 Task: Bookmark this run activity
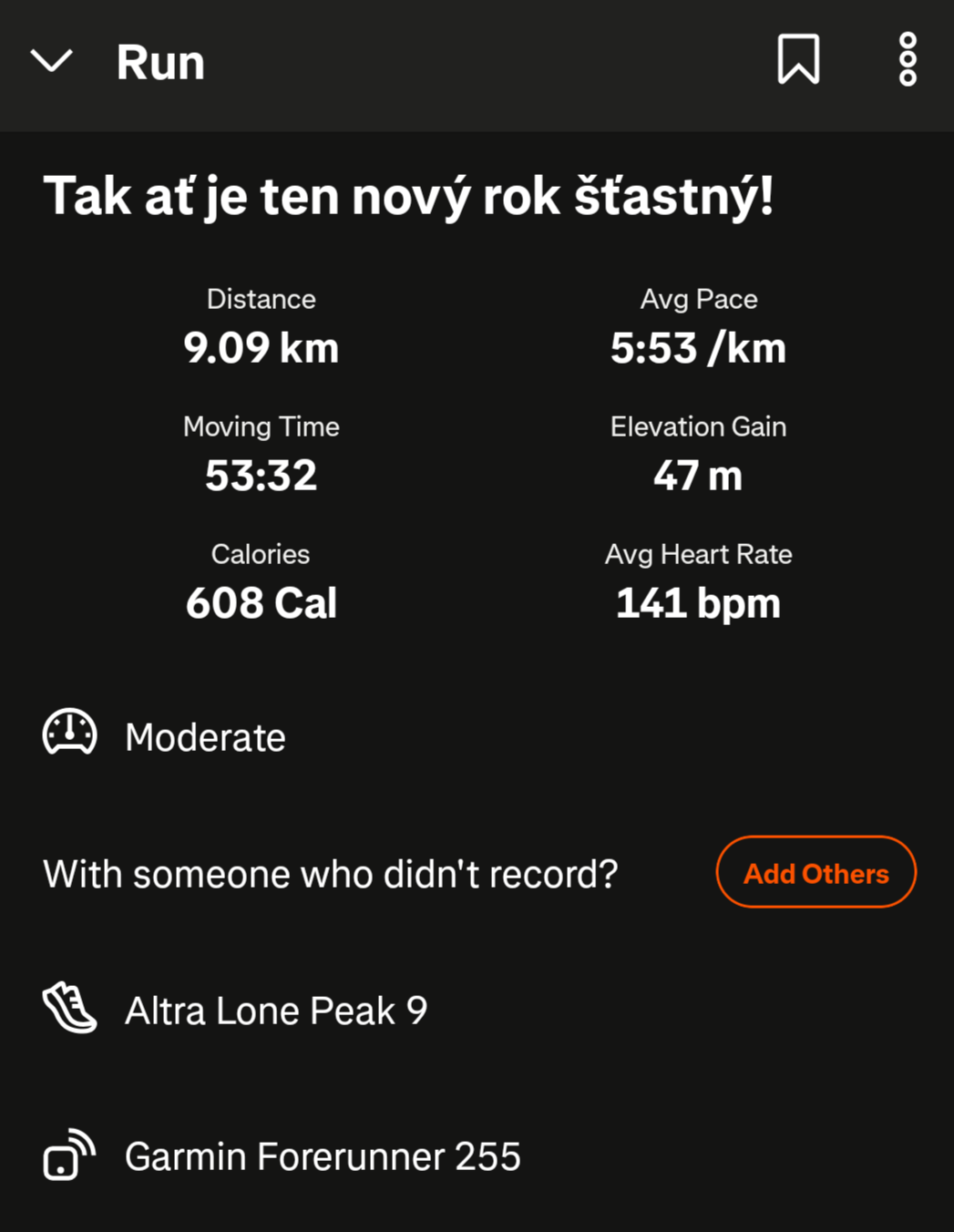(x=798, y=60)
